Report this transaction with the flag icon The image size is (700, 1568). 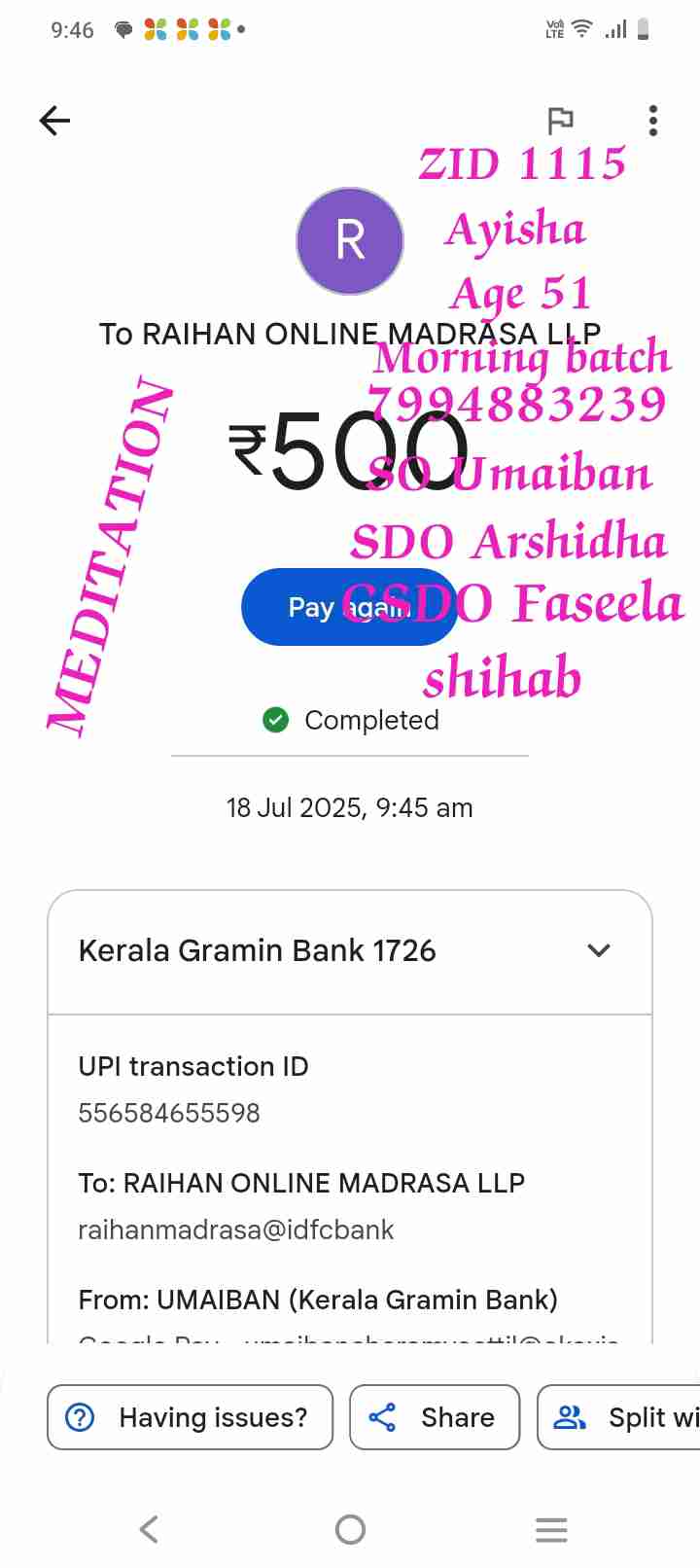coord(560,121)
